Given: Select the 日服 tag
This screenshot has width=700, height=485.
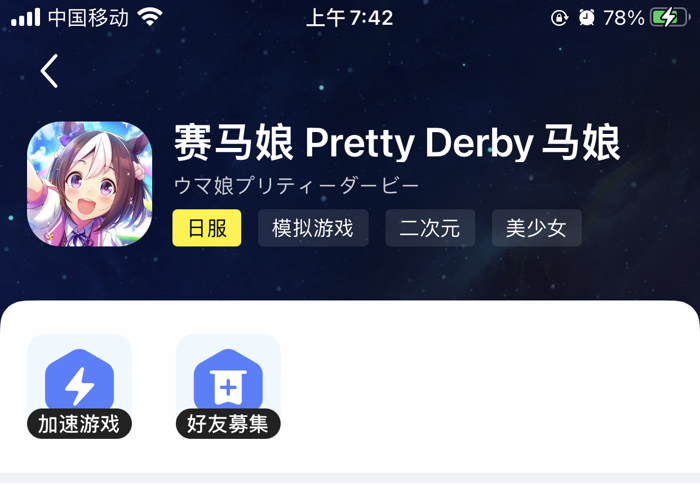Looking at the screenshot, I should tap(207, 228).
